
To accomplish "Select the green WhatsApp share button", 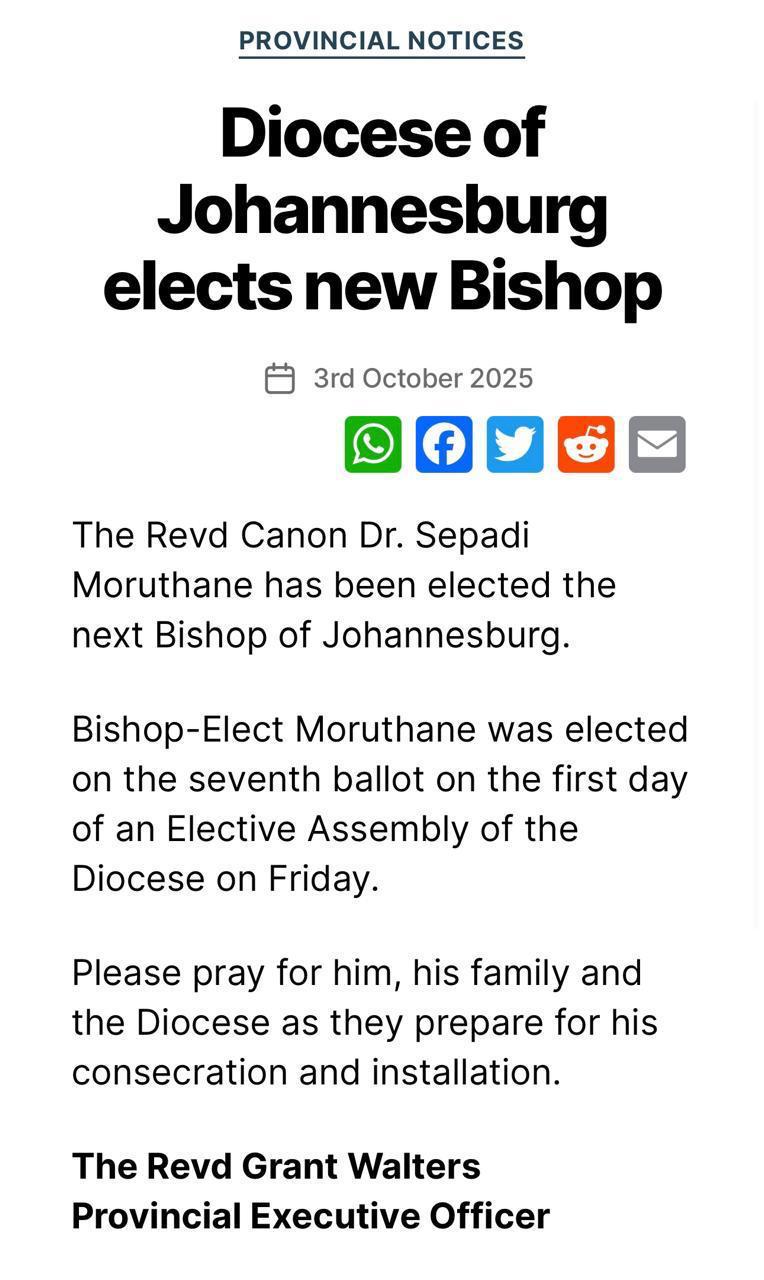I will pyautogui.click(x=371, y=444).
